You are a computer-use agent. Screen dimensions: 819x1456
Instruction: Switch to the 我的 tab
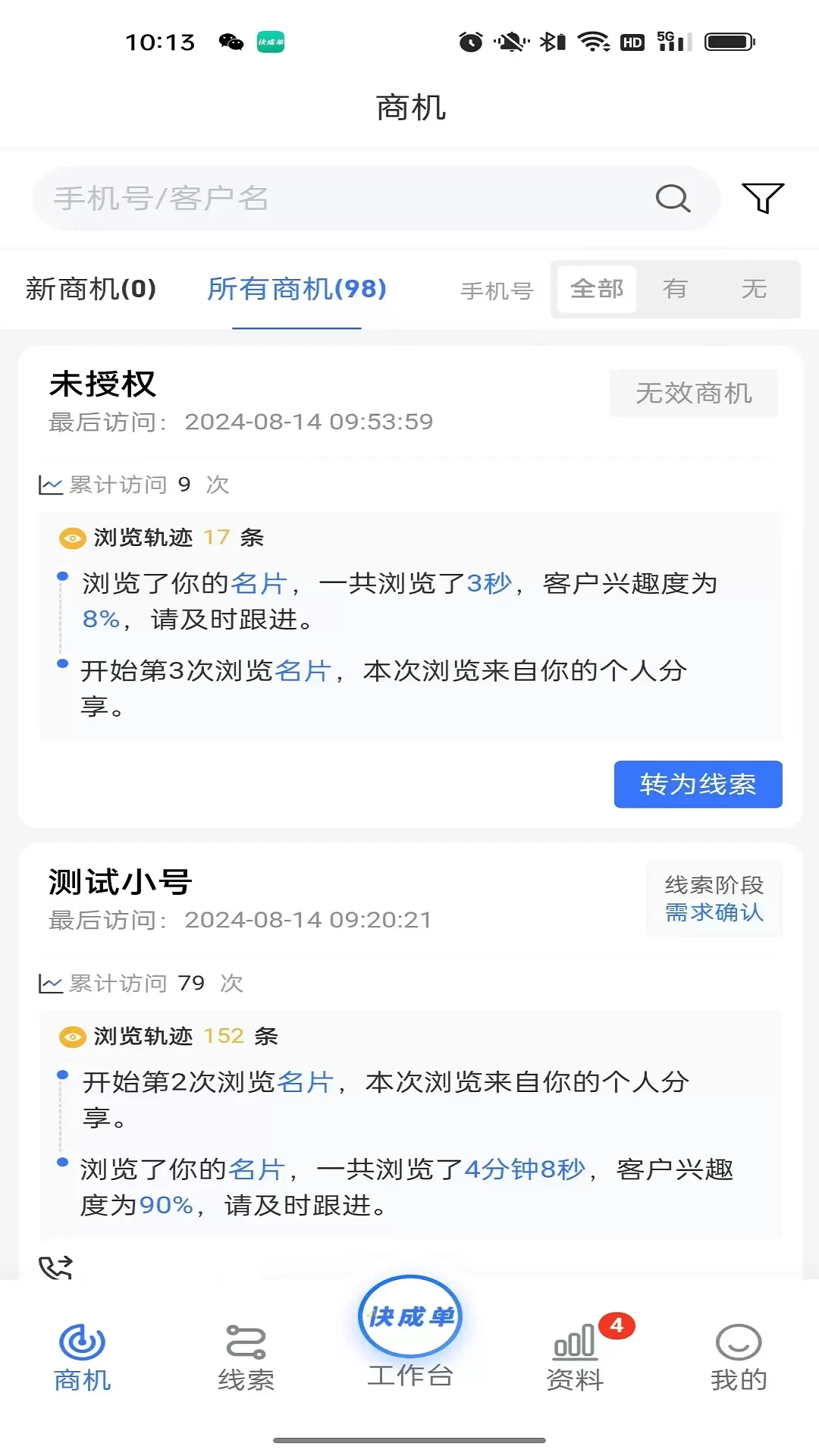pos(738,1358)
